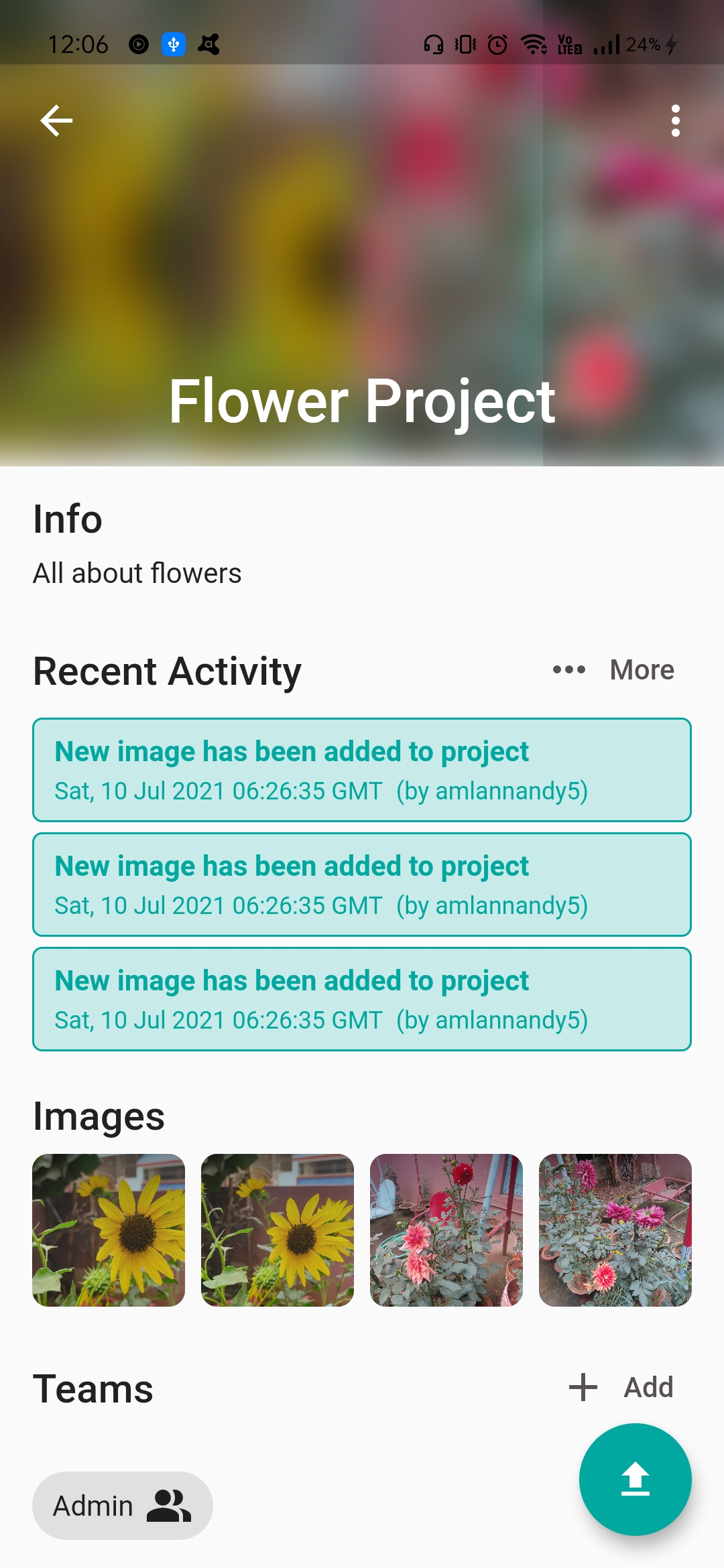Add a new team
This screenshot has width=724, height=1568.
click(621, 1387)
